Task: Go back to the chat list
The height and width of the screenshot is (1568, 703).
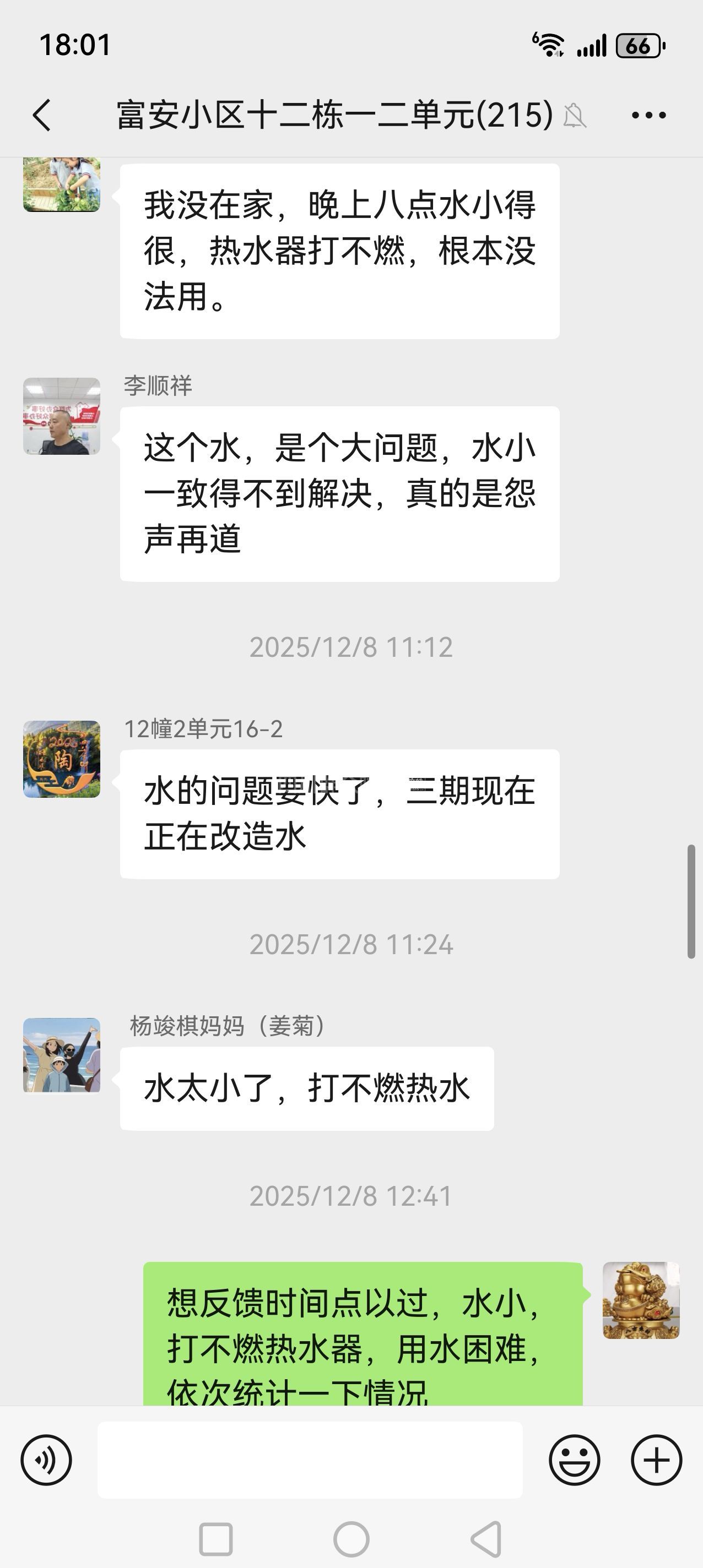Action: click(x=41, y=115)
